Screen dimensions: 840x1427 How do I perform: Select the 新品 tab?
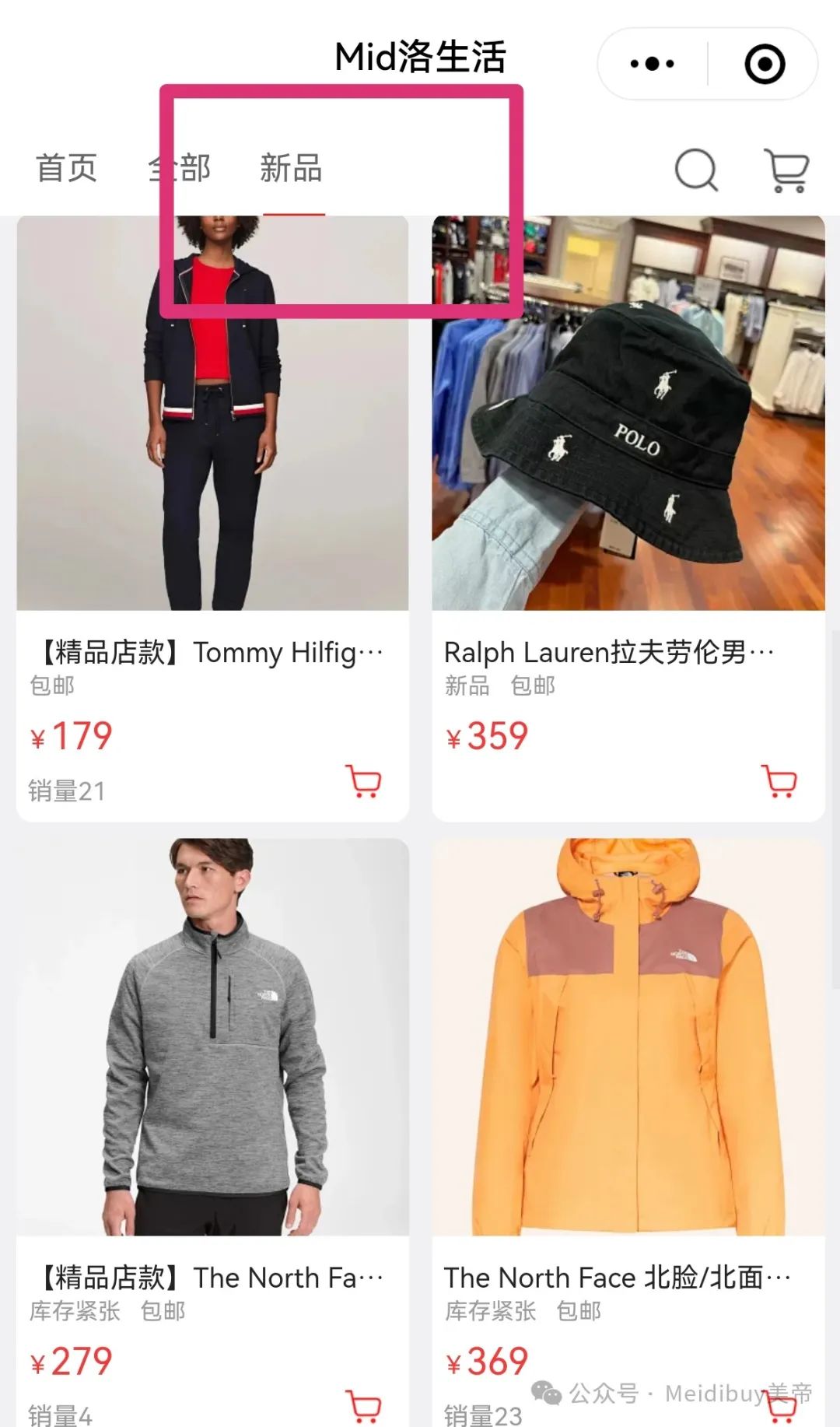tap(292, 168)
